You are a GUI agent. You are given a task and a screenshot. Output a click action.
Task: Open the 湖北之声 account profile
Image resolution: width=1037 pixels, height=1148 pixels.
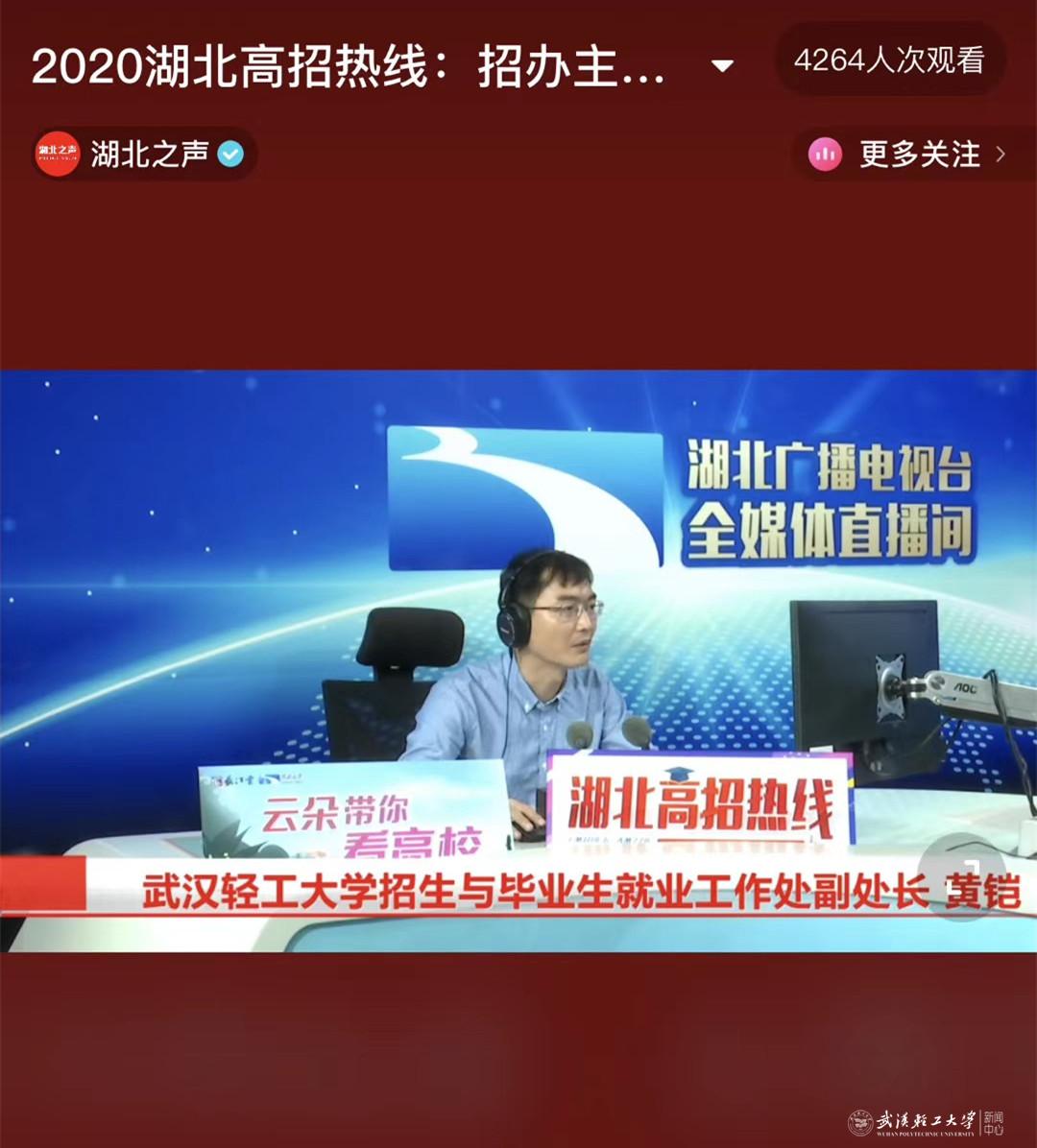144,154
